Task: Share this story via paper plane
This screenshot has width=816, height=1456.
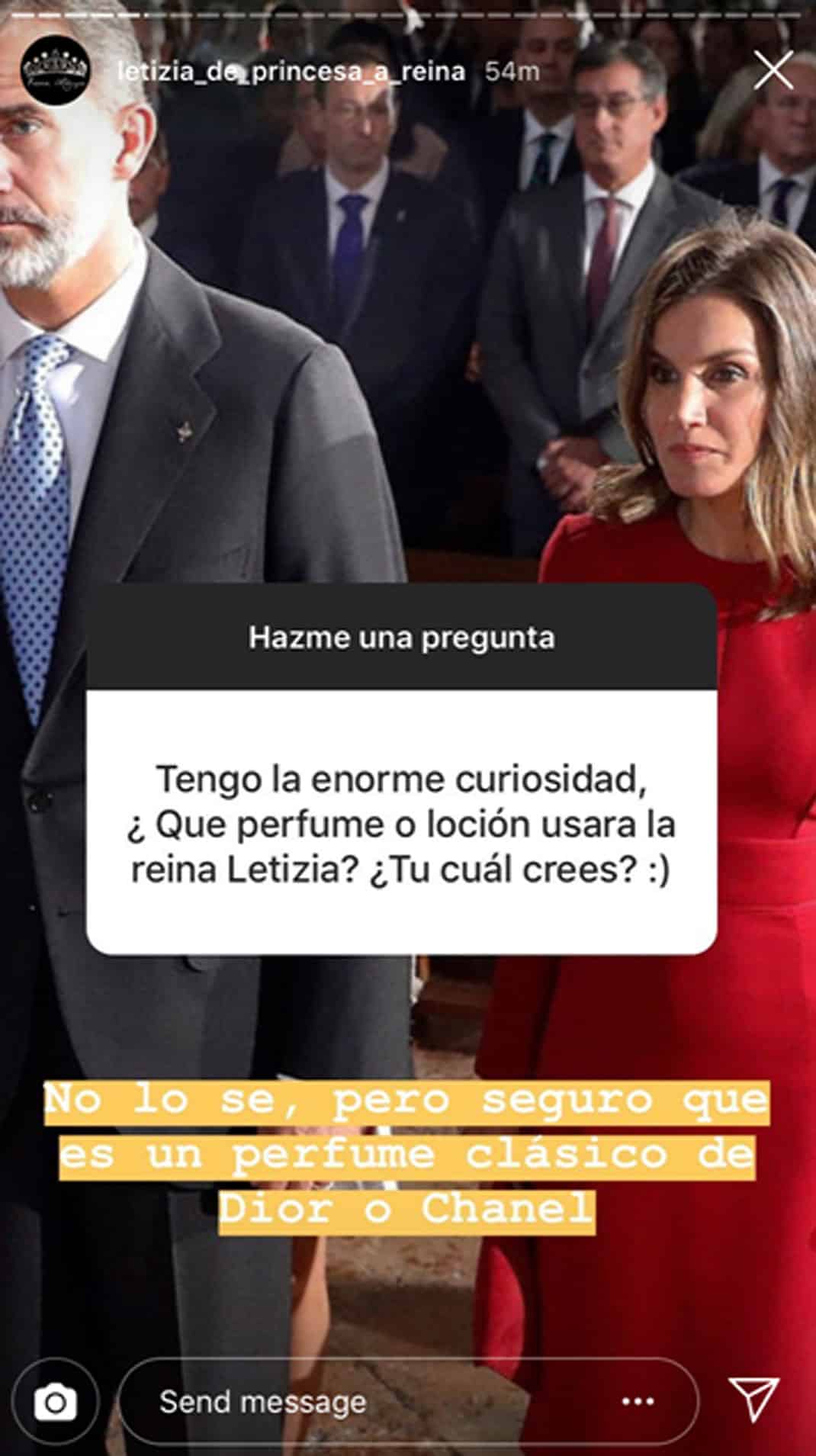Action: [x=753, y=1399]
